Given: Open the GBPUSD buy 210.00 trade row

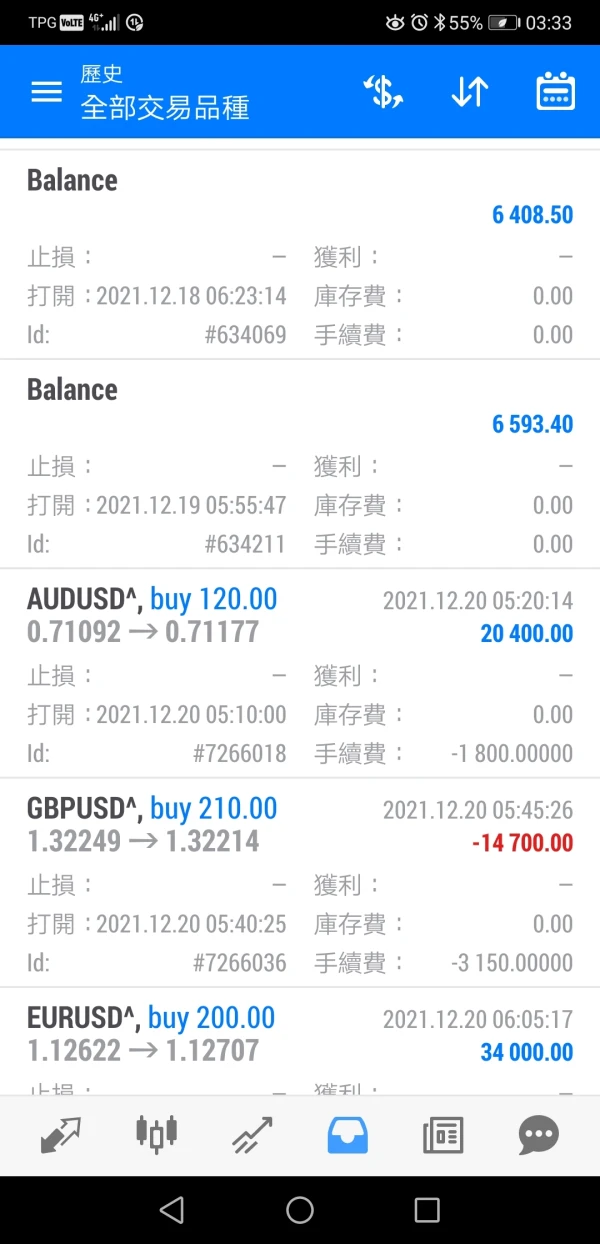Looking at the screenshot, I should coord(300,882).
